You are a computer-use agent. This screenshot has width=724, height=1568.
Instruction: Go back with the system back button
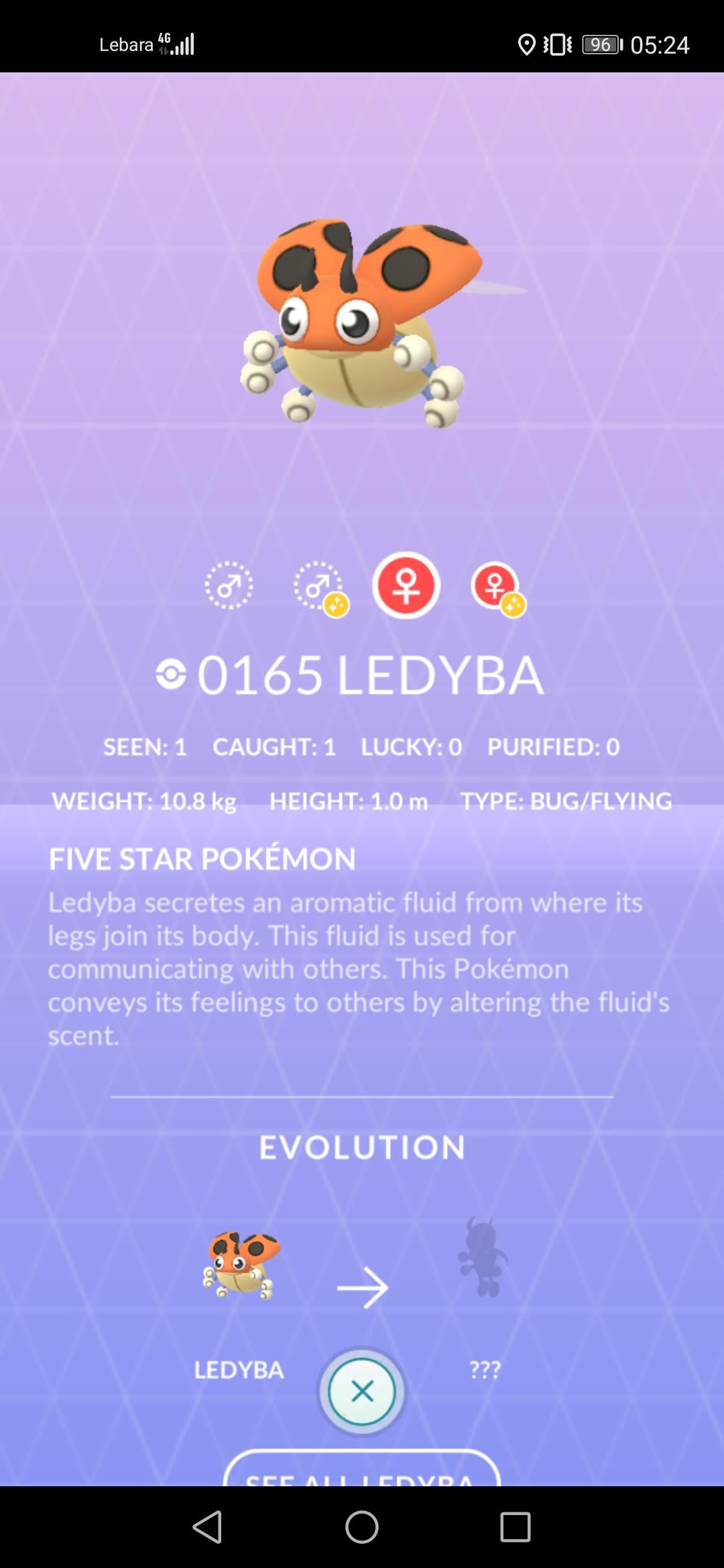click(207, 1527)
